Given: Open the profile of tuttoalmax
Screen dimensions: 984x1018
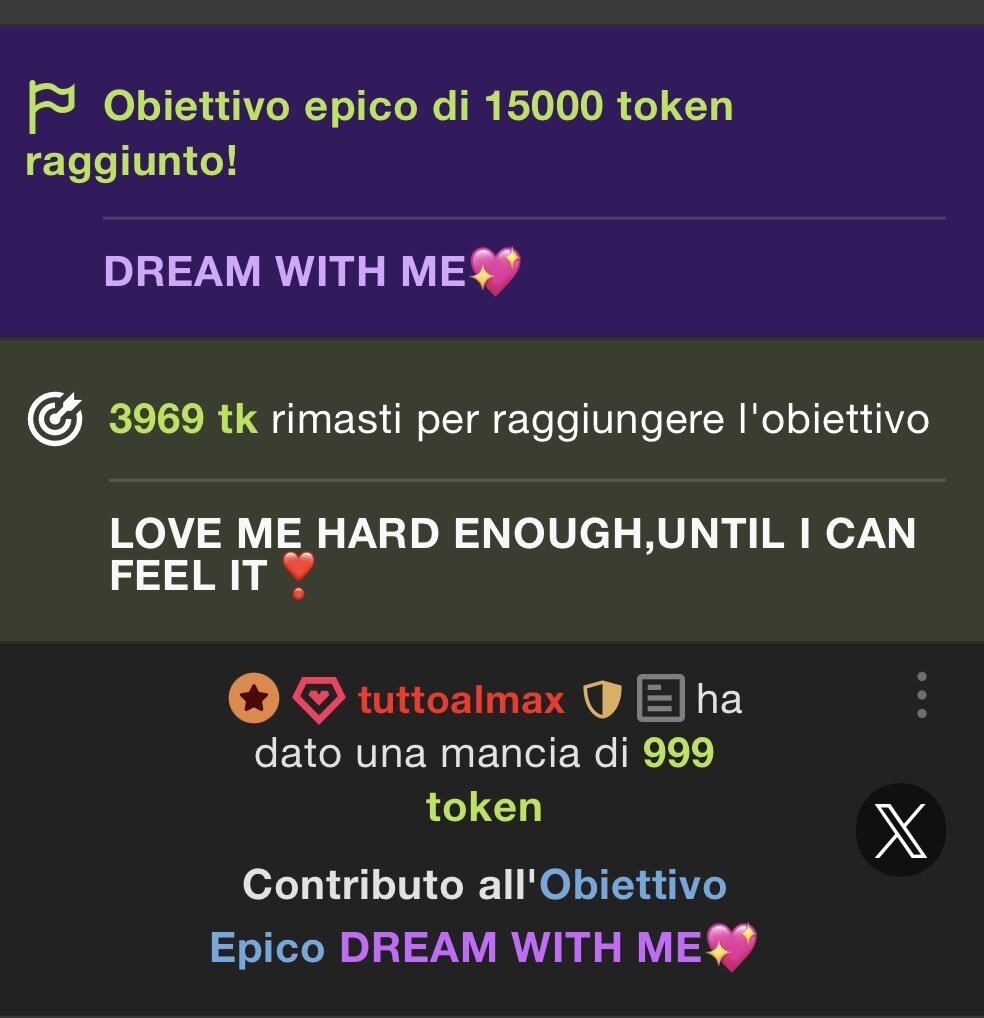Looking at the screenshot, I should coord(461,700).
